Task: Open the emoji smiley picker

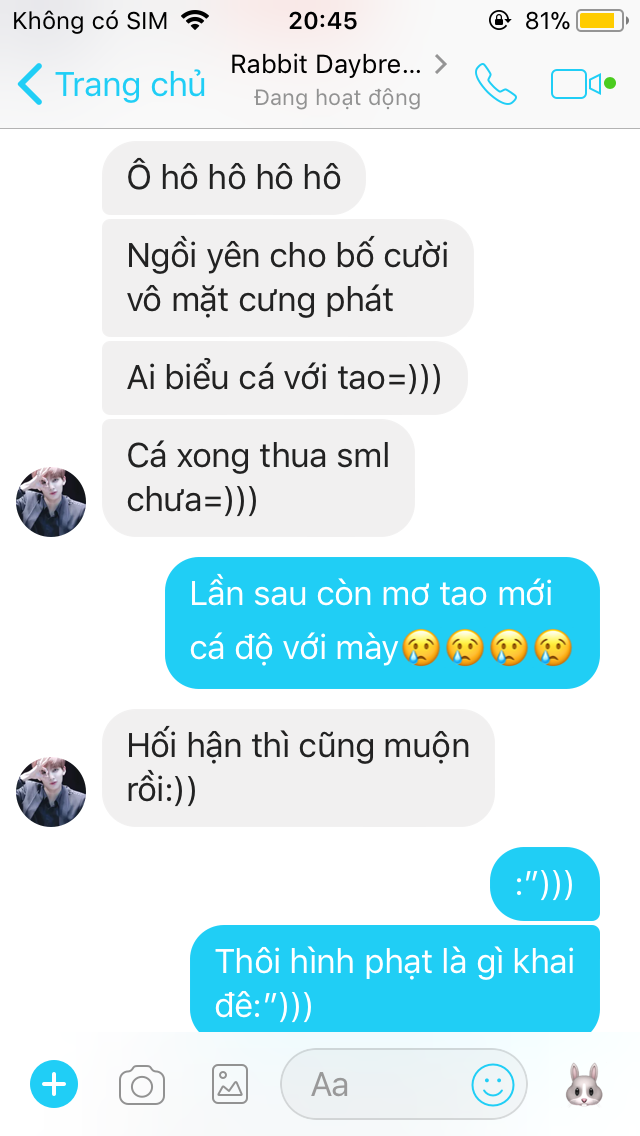Action: 492,1084
